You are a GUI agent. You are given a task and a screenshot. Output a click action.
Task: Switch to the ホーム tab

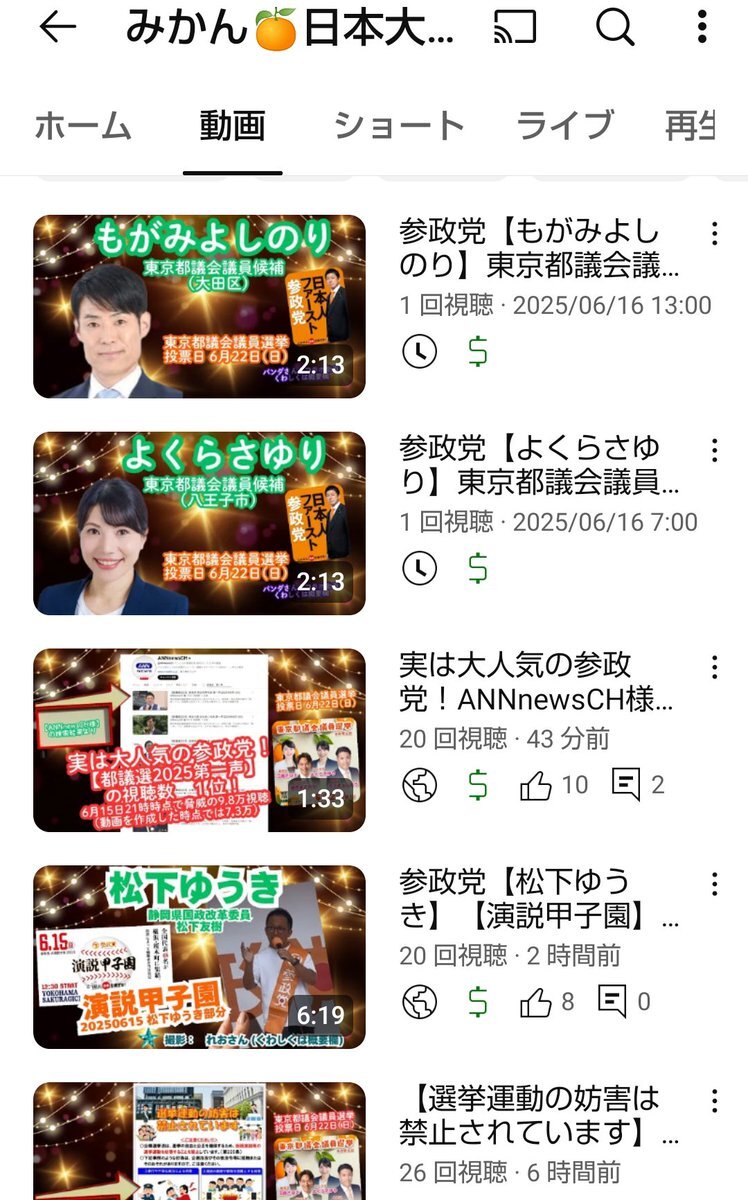pyautogui.click(x=83, y=126)
